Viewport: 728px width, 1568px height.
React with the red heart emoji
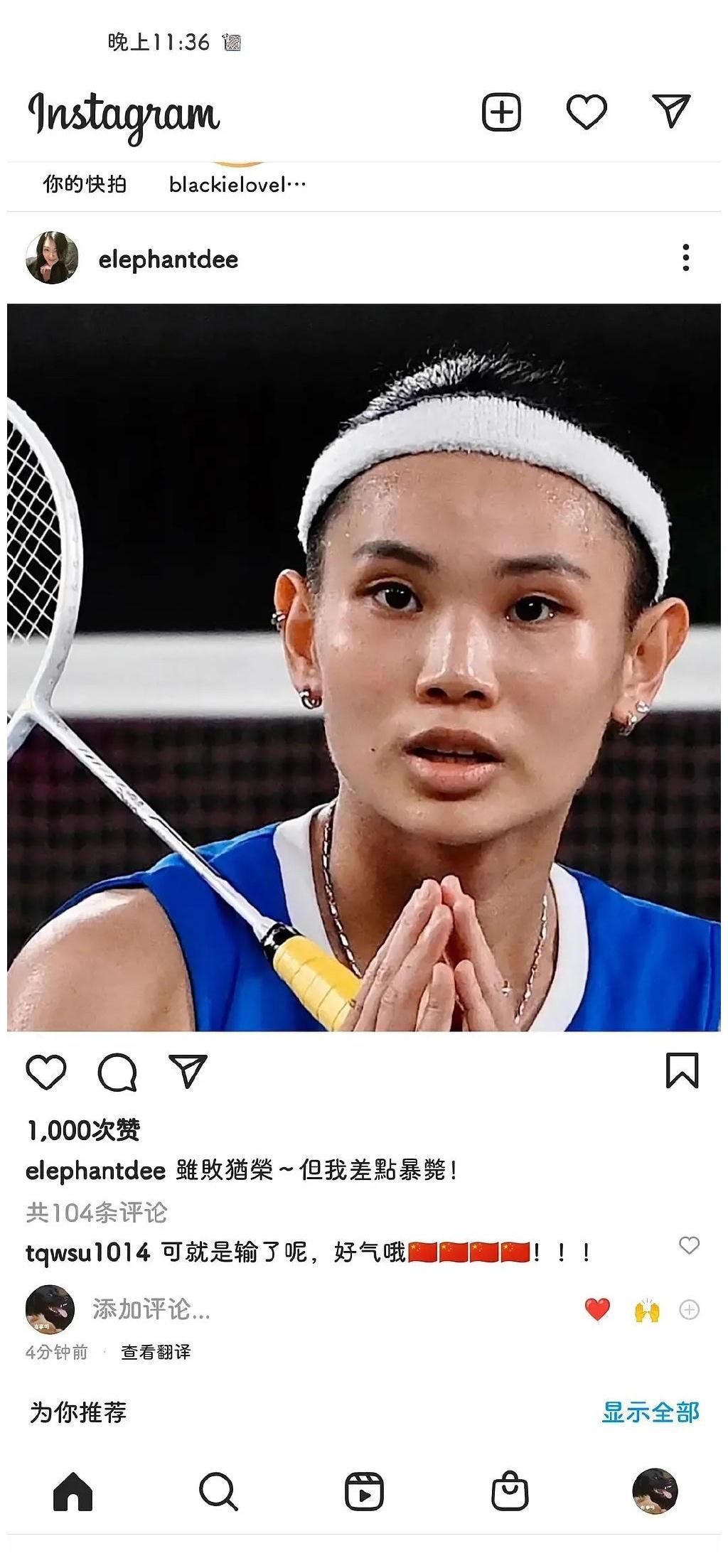(597, 1309)
